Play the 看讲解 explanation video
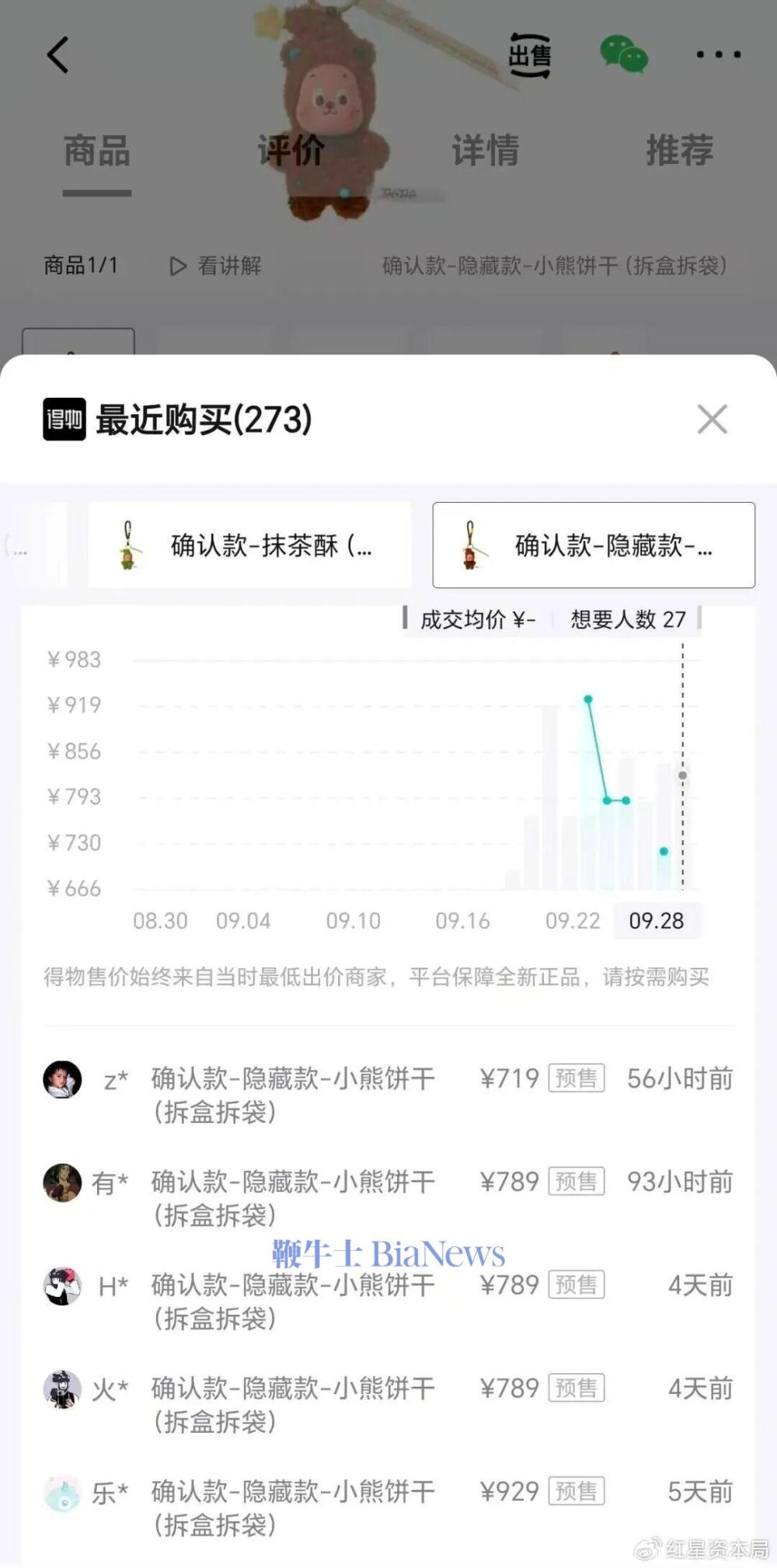The width and height of the screenshot is (777, 1568). click(x=216, y=266)
